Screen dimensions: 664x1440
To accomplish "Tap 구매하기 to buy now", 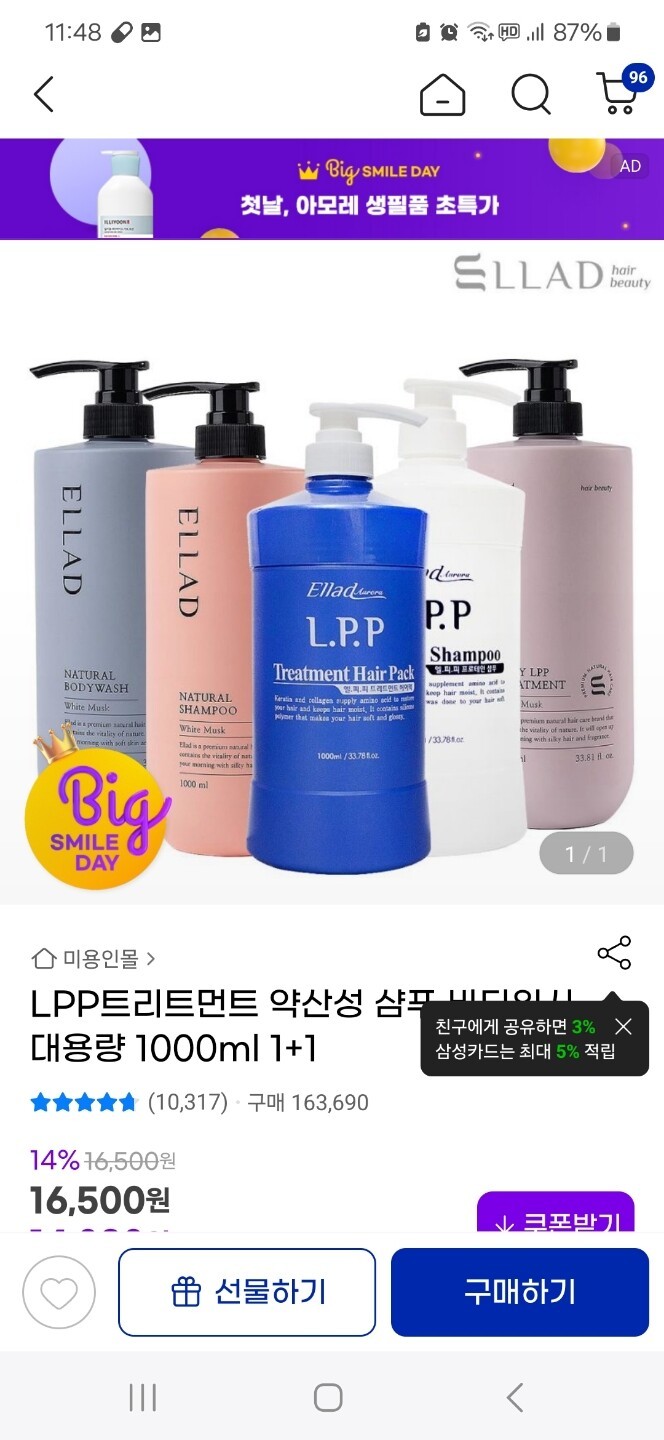I will 520,1292.
